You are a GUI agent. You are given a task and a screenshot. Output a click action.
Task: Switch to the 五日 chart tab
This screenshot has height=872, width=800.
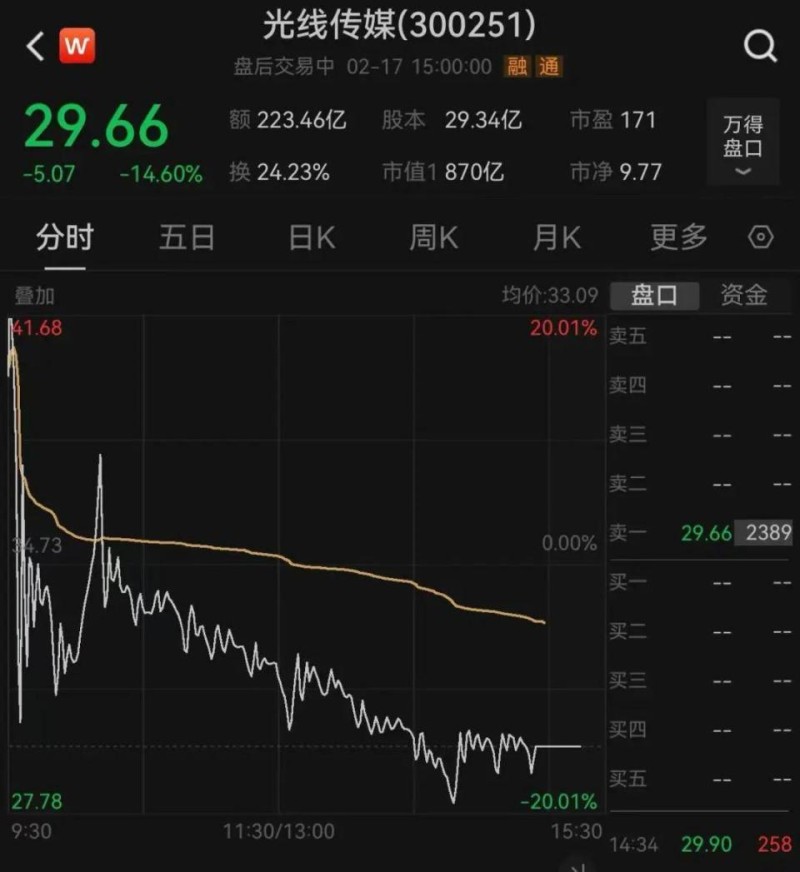pyautogui.click(x=187, y=238)
